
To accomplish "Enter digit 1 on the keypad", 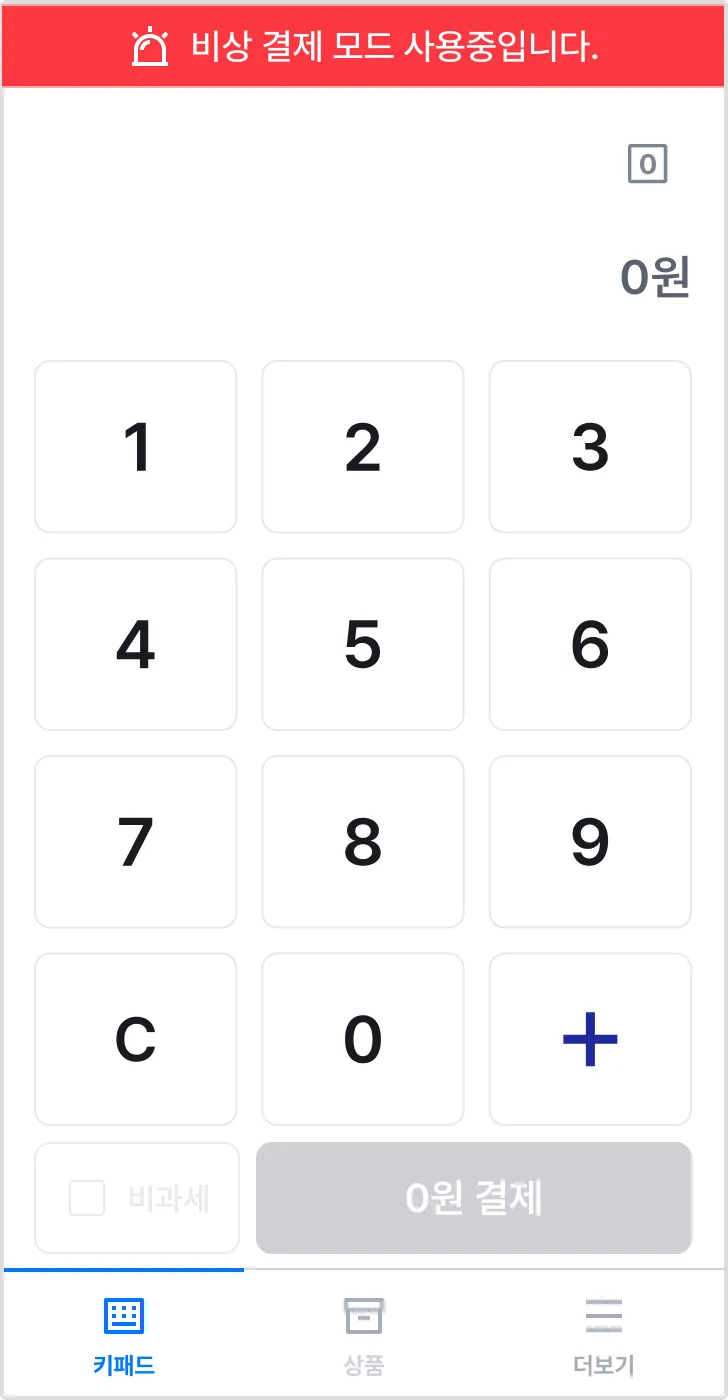I will (136, 447).
